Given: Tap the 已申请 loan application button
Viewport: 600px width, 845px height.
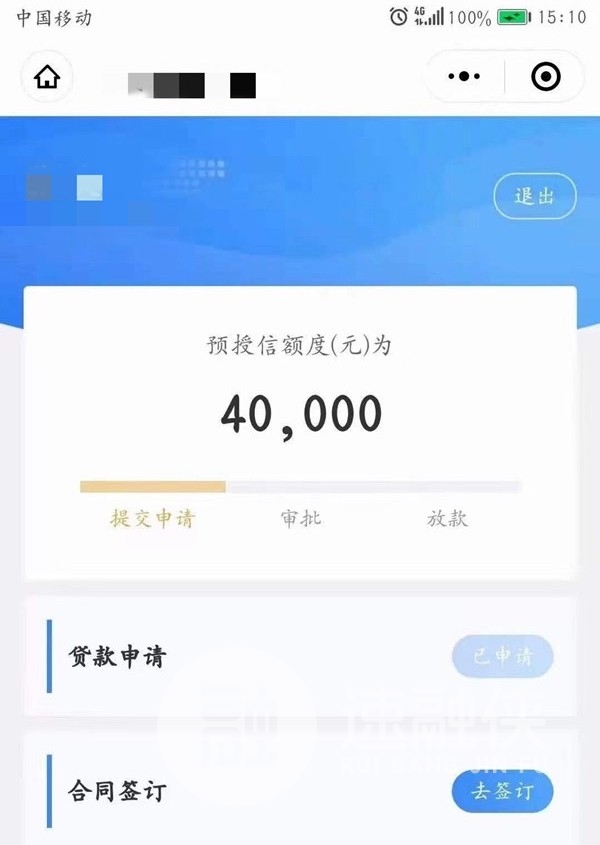Looking at the screenshot, I should coord(502,657).
